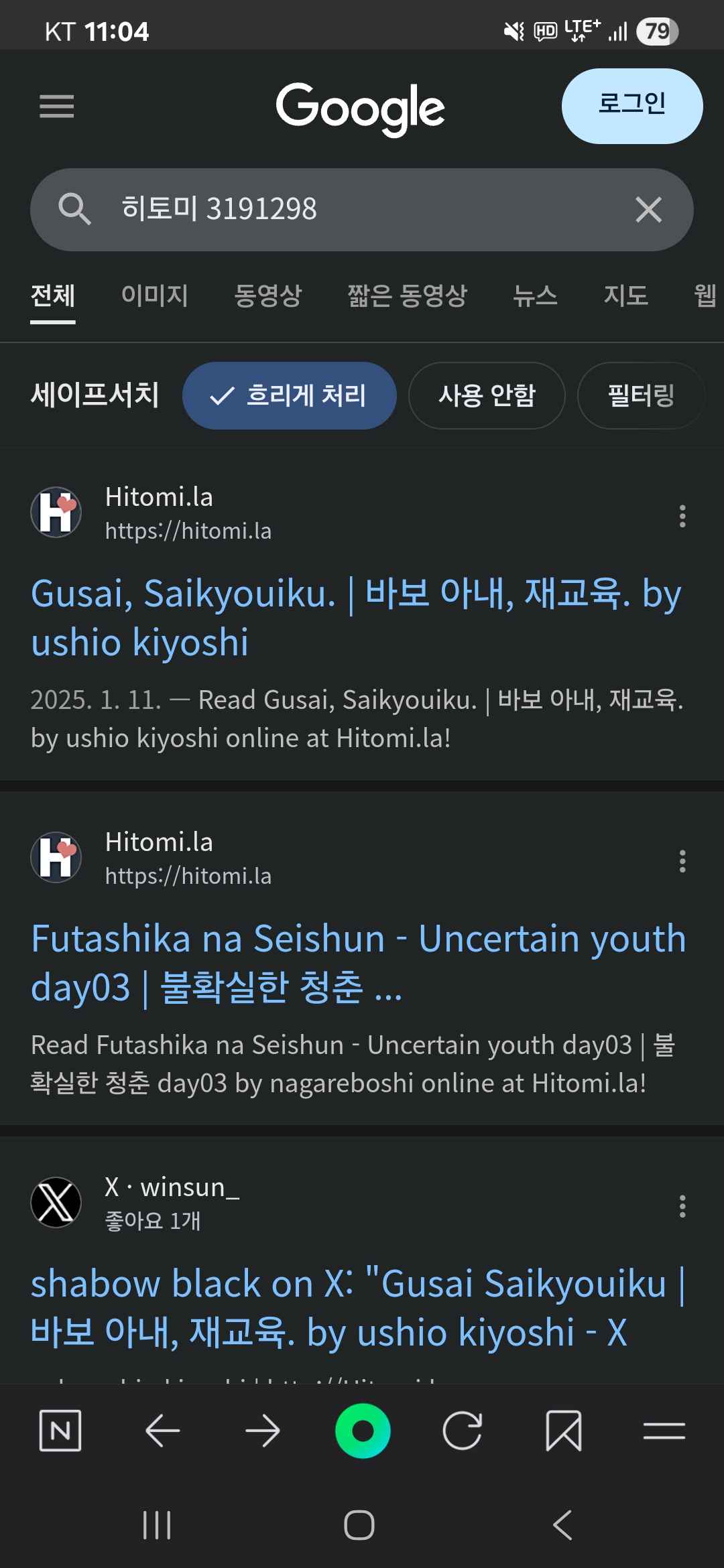This screenshot has height=1568, width=724.
Task: Choose the 흐리게 처리 chip
Action: tap(290, 395)
